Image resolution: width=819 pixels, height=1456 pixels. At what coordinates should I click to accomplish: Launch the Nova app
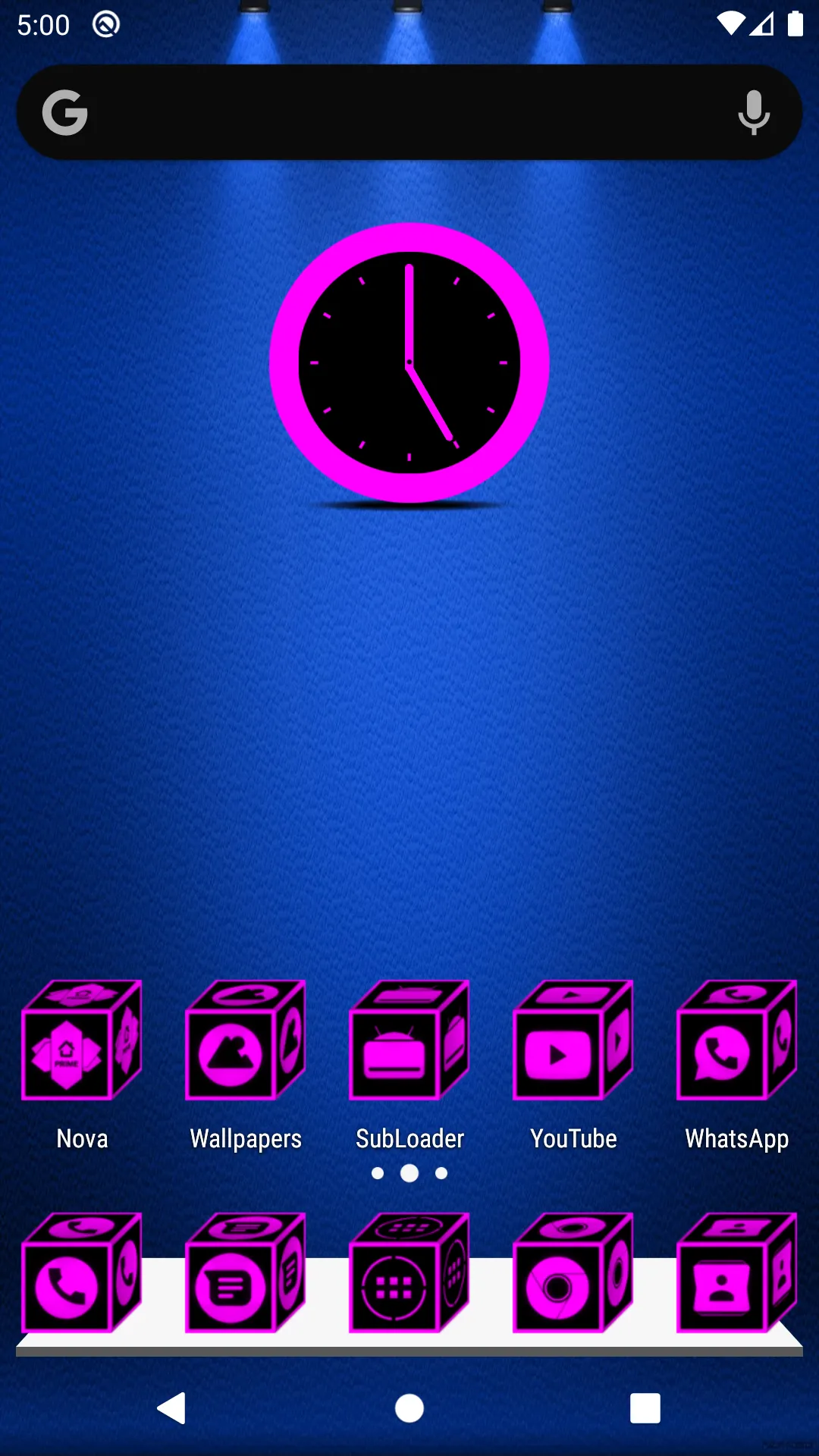click(x=82, y=1040)
